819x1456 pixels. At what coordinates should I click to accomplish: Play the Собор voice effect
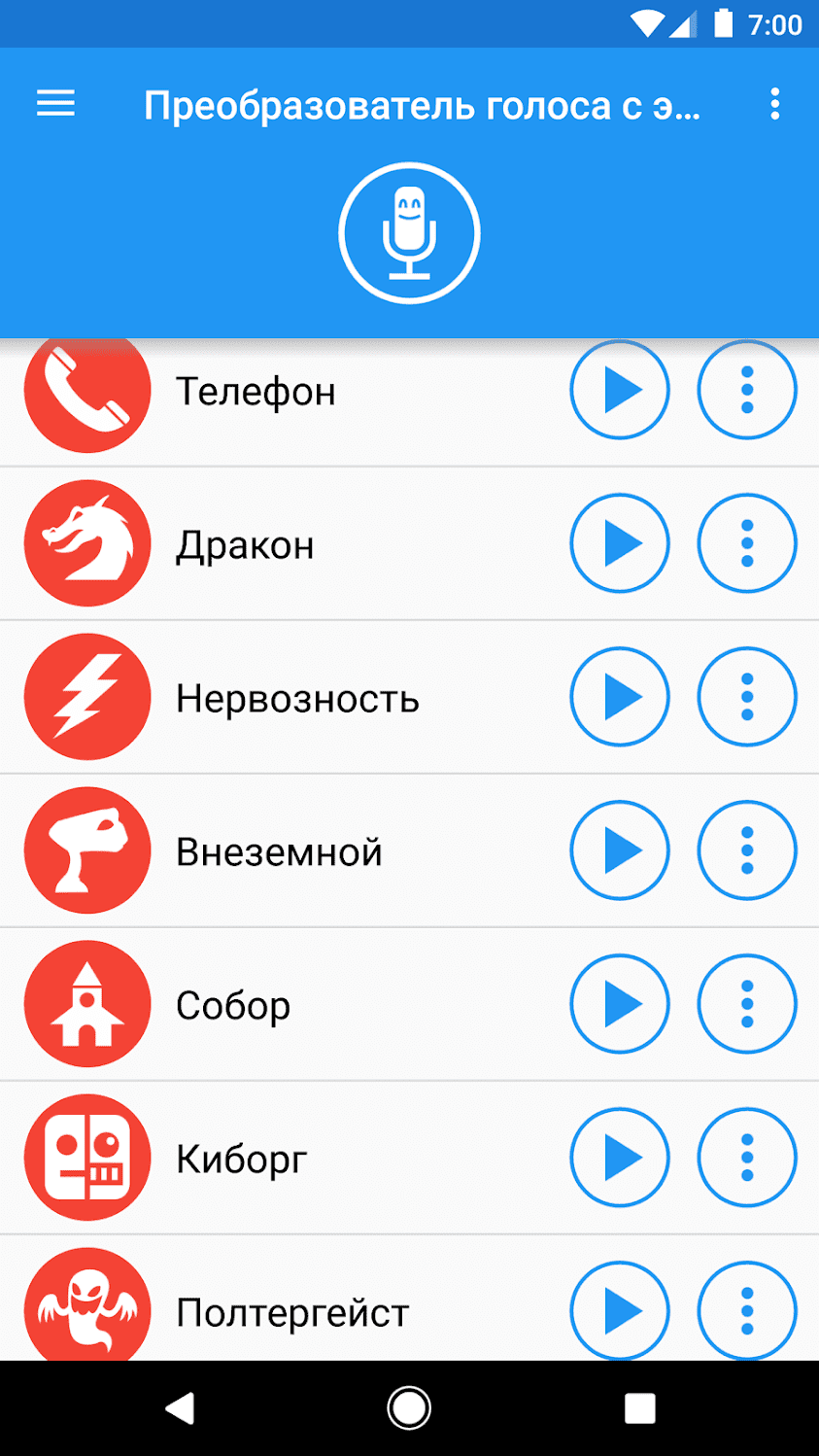tap(619, 1004)
